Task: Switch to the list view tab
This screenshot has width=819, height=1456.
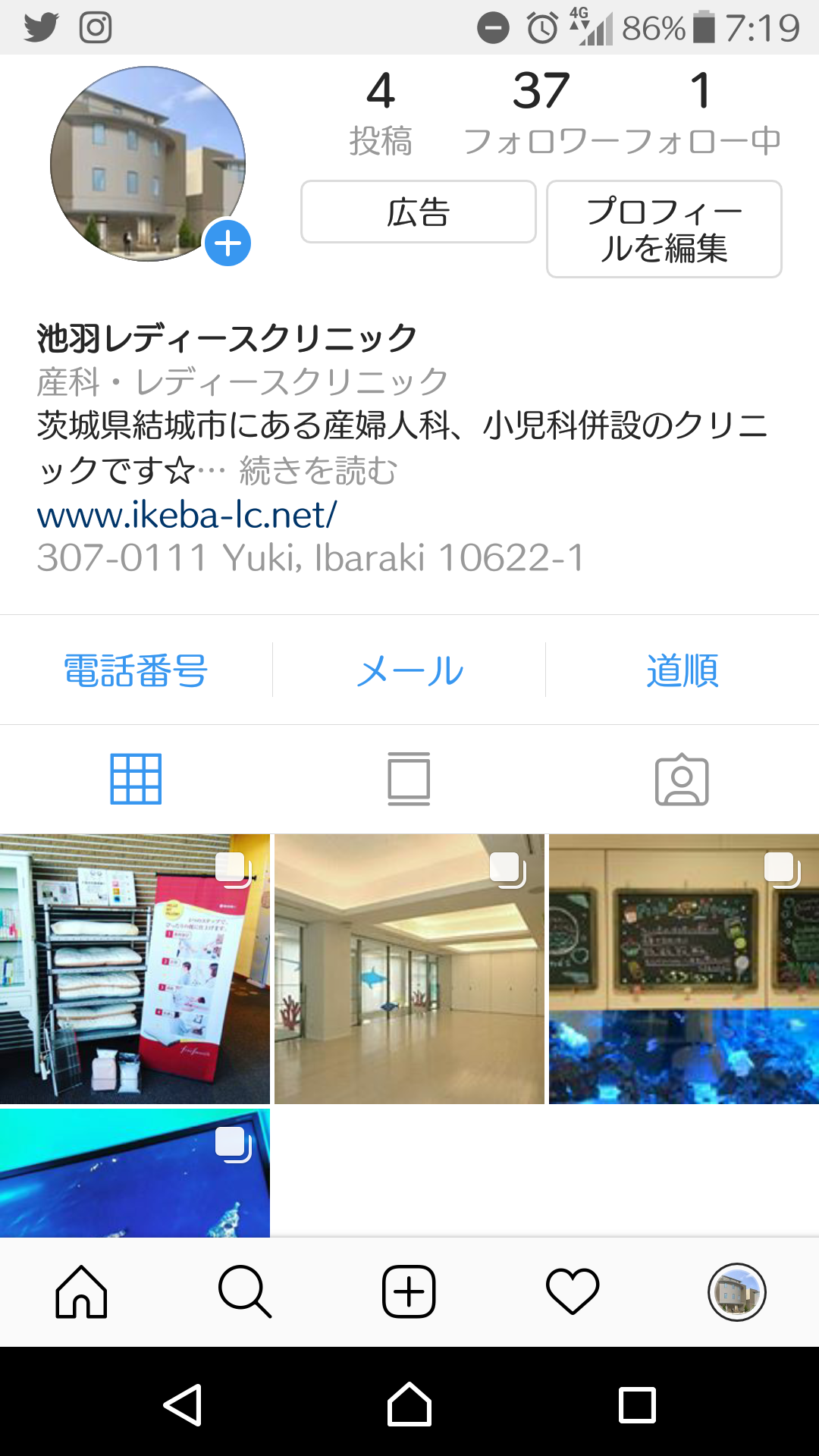Action: 409,779
